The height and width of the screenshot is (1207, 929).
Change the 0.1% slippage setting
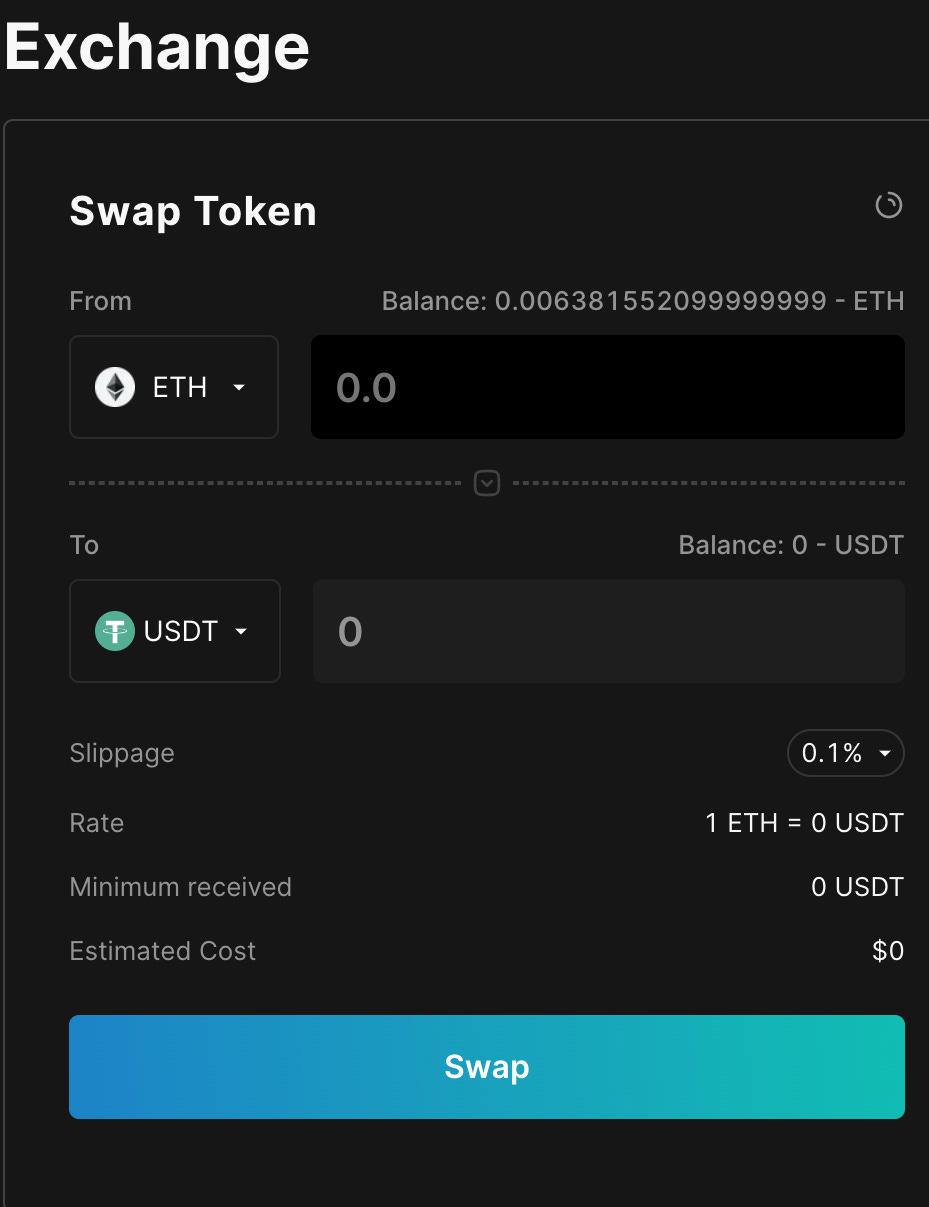point(846,754)
